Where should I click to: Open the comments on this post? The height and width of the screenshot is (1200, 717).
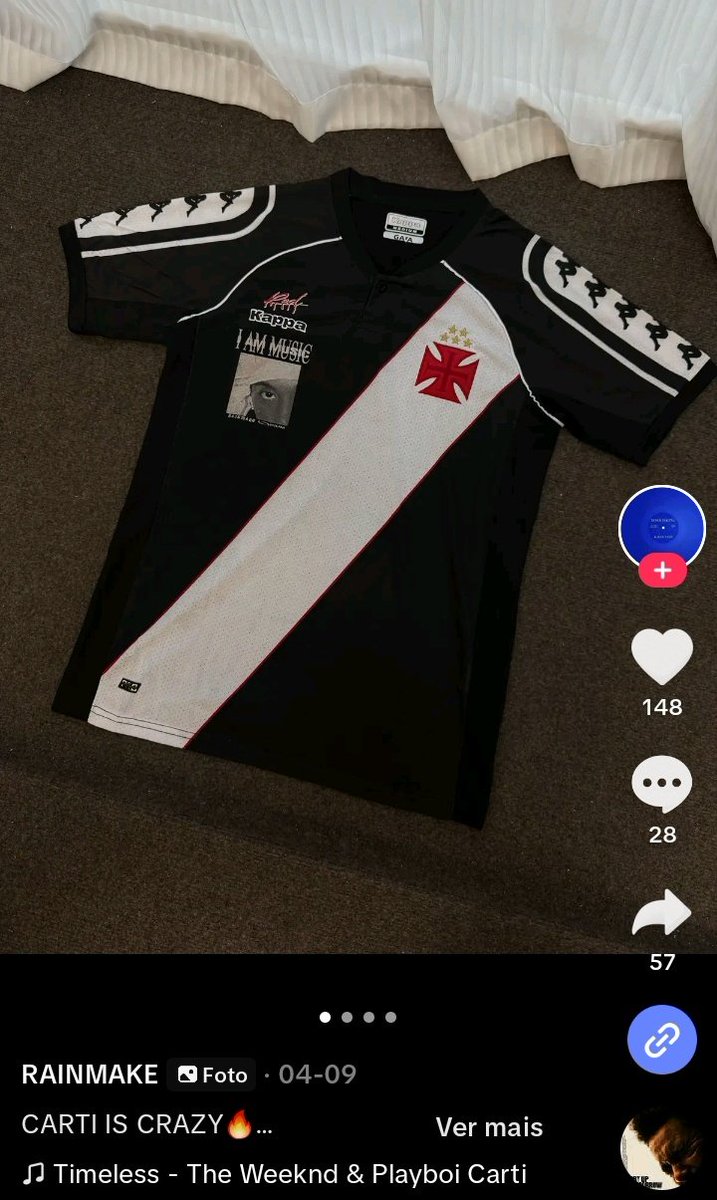662,785
